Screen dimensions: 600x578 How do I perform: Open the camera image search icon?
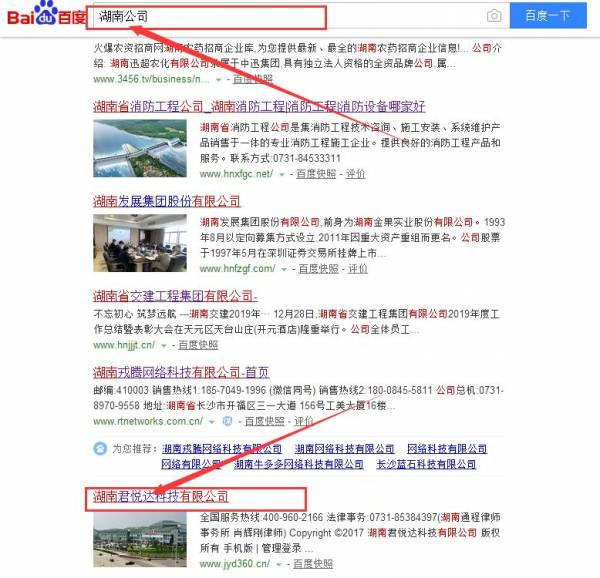pyautogui.click(x=494, y=16)
